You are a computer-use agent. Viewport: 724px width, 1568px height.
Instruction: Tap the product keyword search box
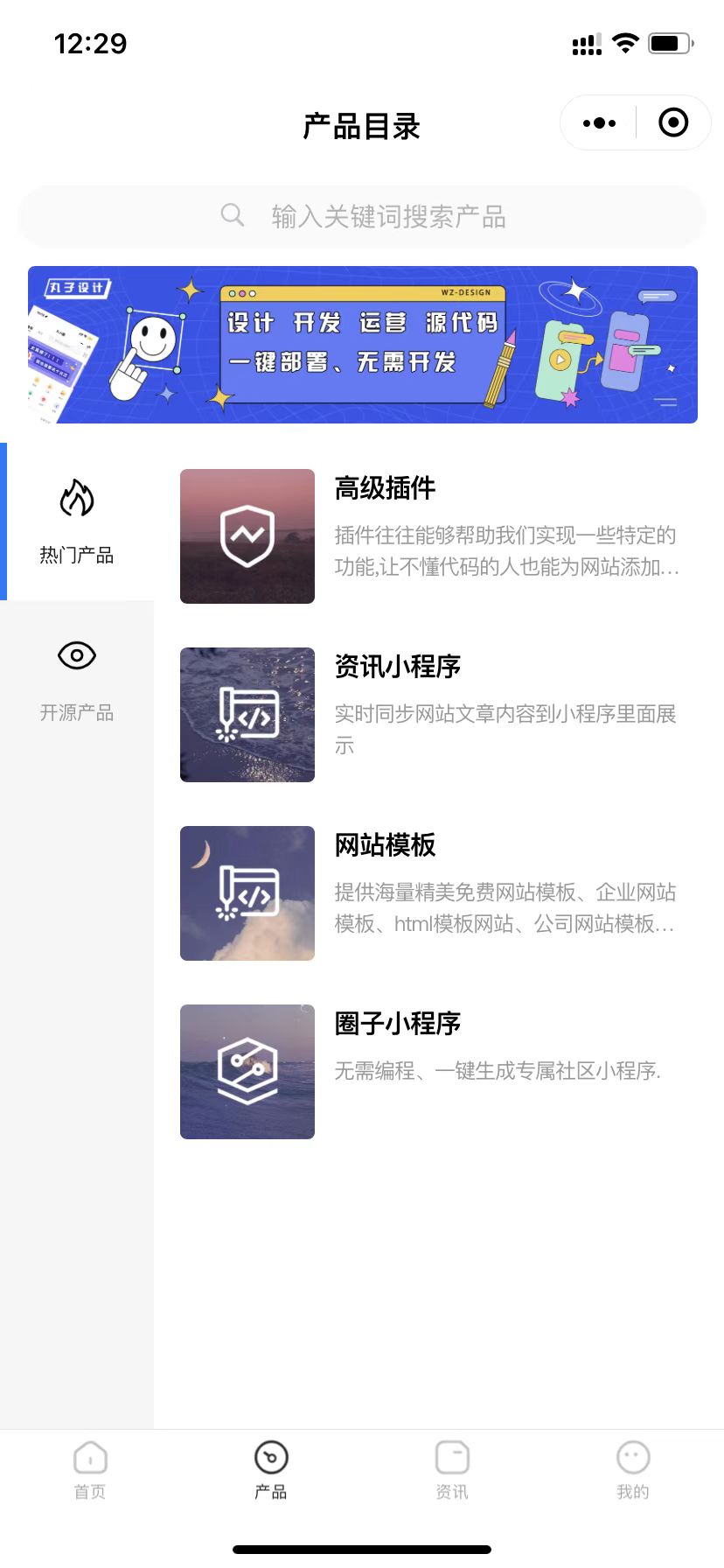coord(362,216)
